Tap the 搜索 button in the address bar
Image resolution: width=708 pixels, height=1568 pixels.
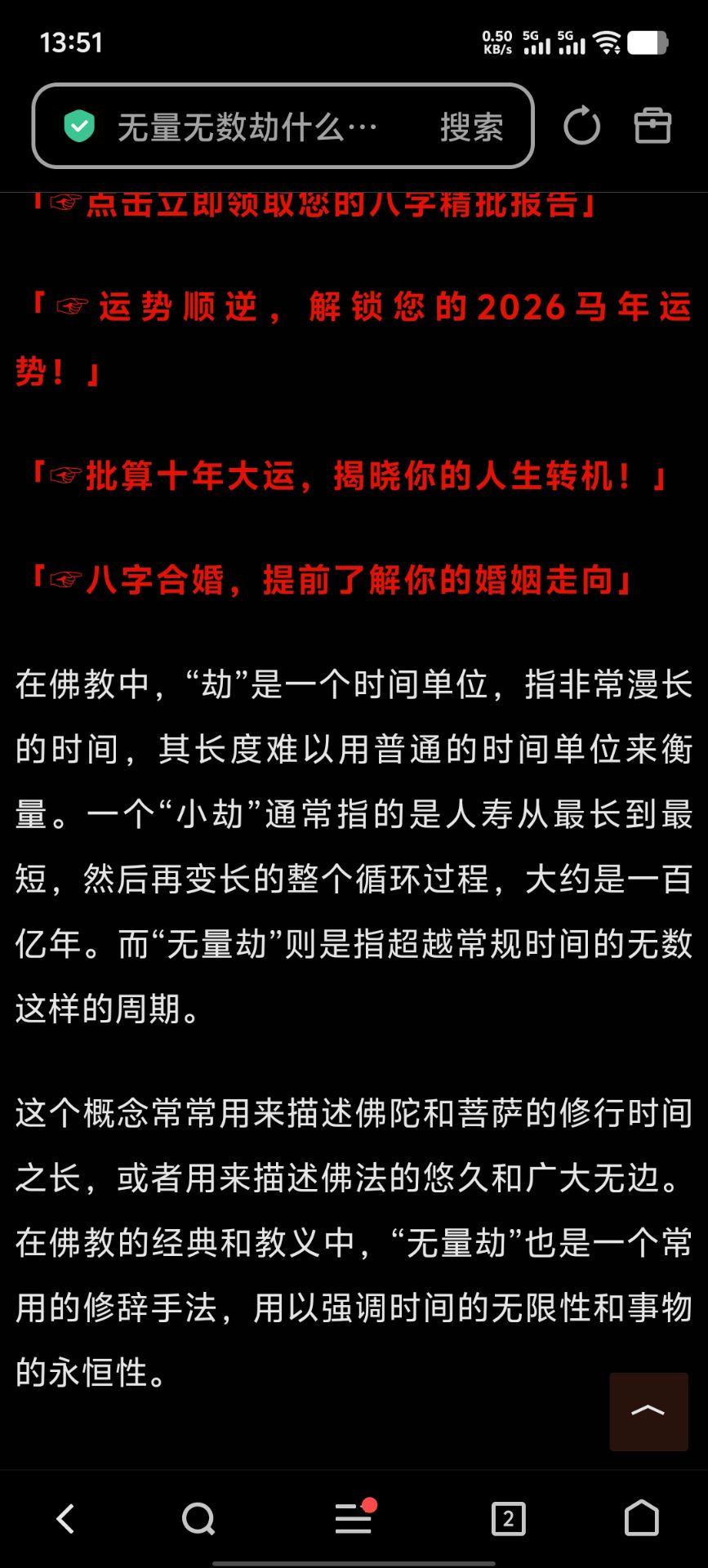(471, 127)
